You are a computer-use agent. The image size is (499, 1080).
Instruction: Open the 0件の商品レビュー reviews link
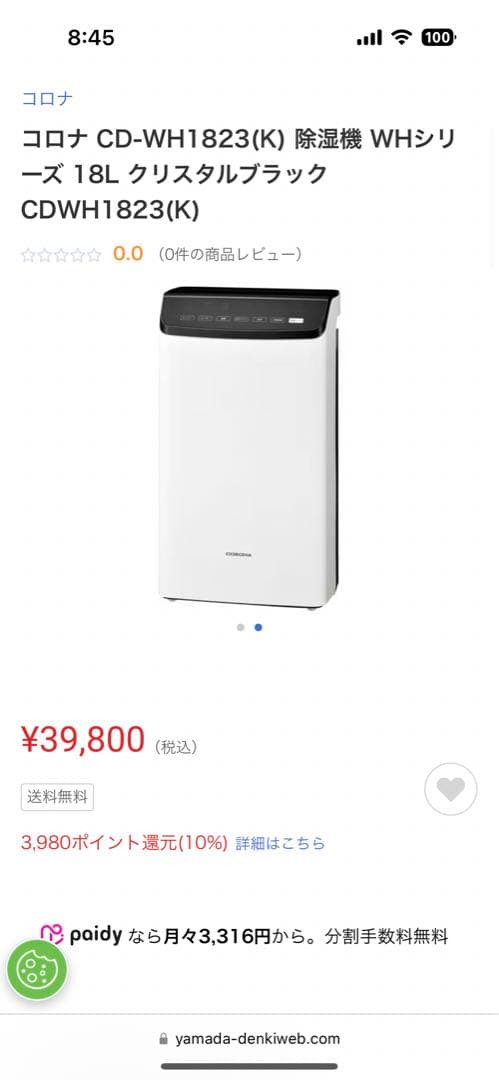point(230,254)
